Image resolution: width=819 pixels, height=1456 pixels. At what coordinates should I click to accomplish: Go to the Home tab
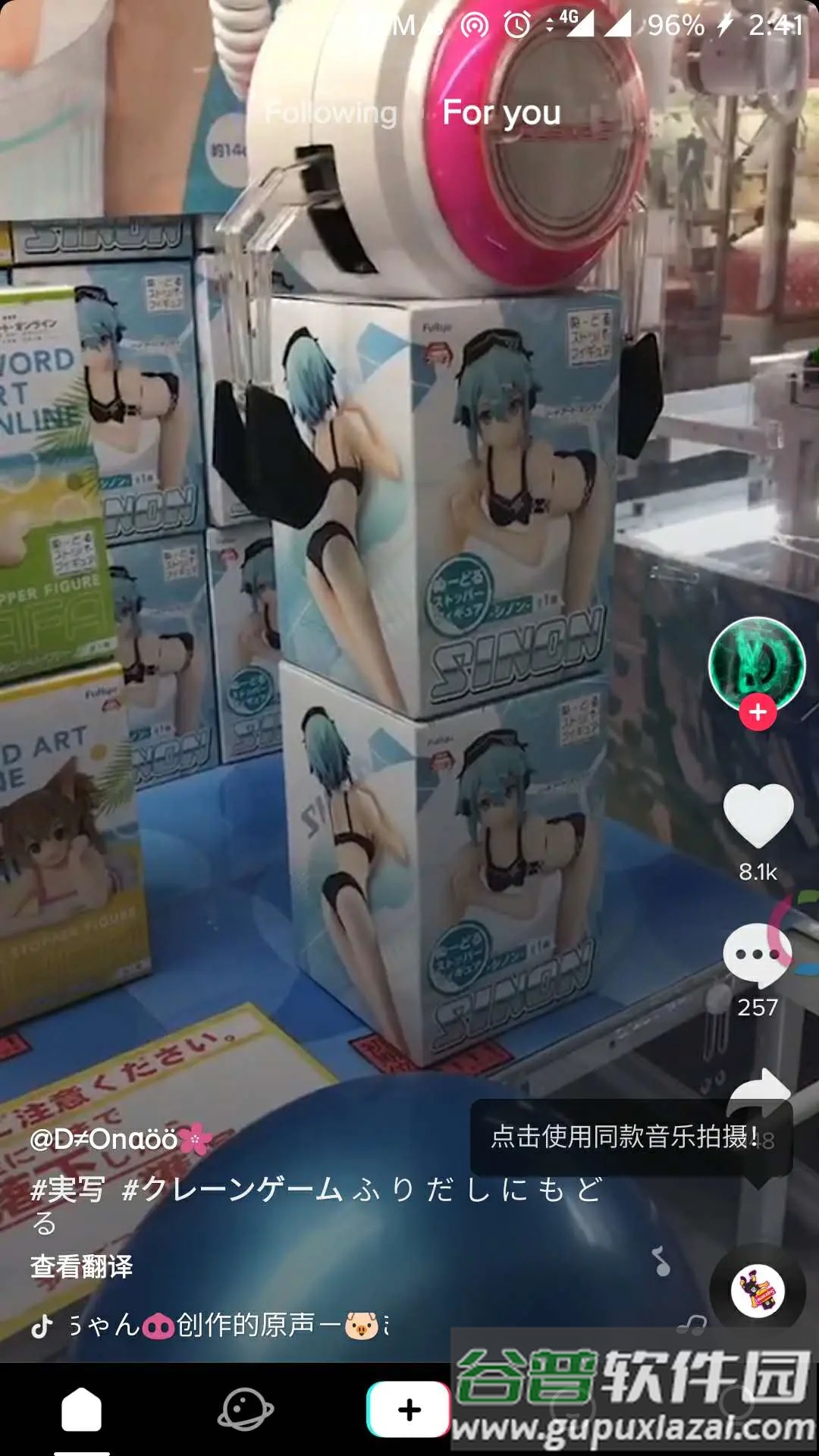[81, 1410]
